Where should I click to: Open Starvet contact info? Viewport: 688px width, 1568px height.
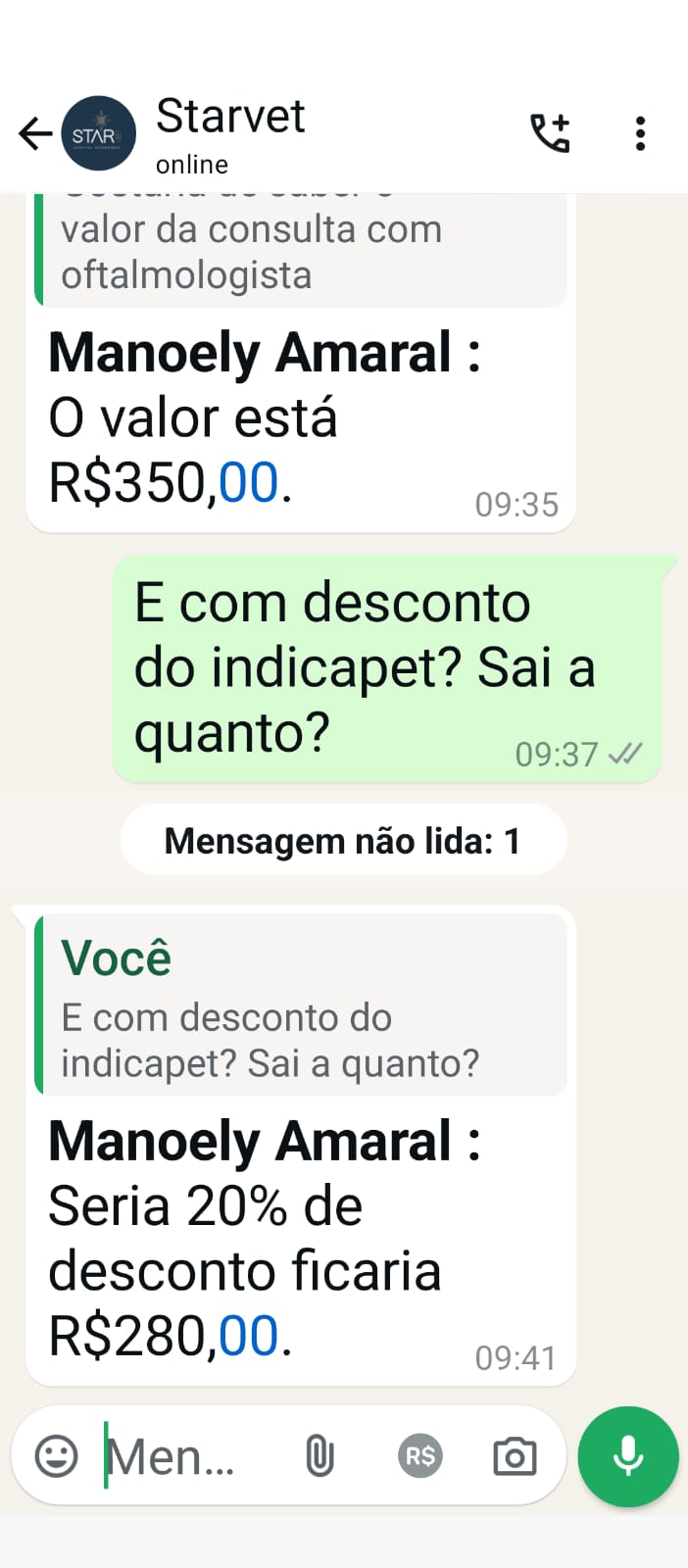click(230, 132)
